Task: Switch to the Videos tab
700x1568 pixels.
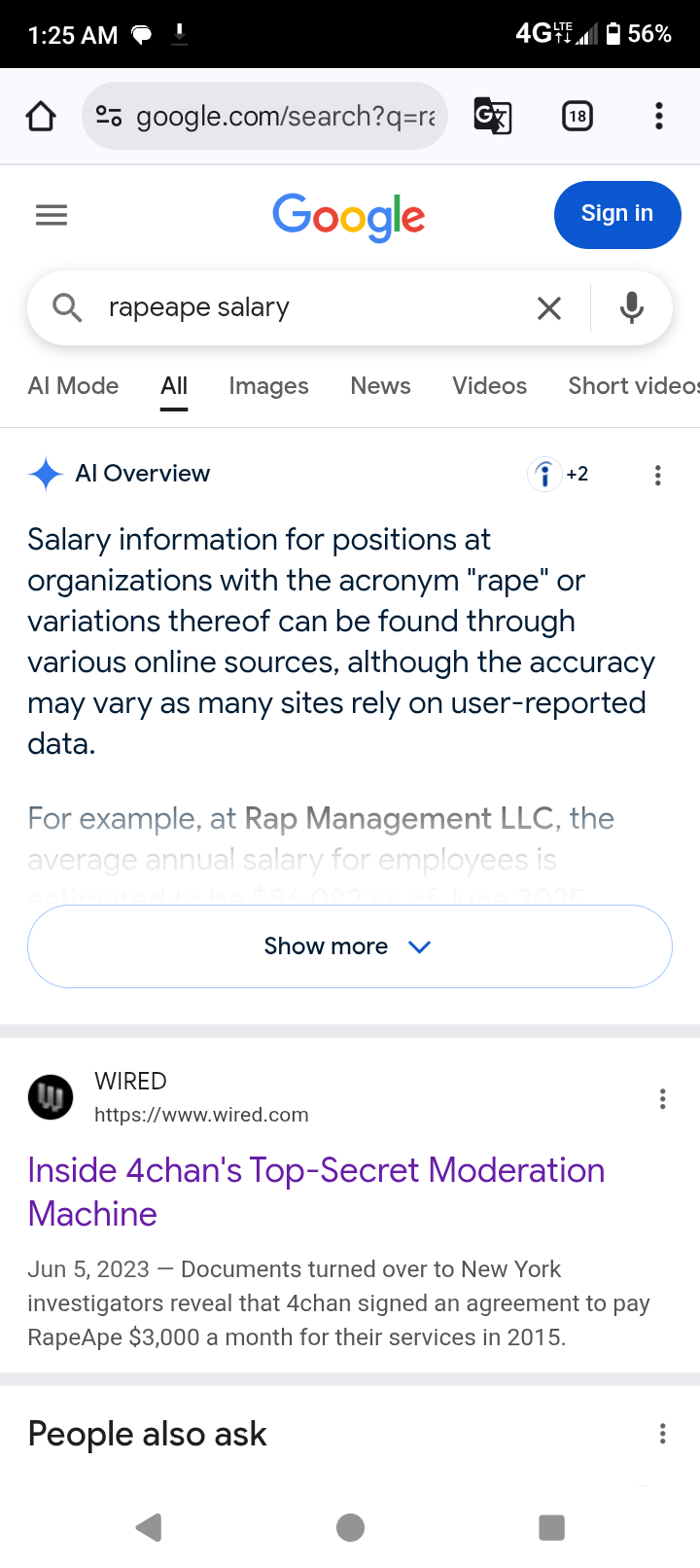Action: click(489, 386)
